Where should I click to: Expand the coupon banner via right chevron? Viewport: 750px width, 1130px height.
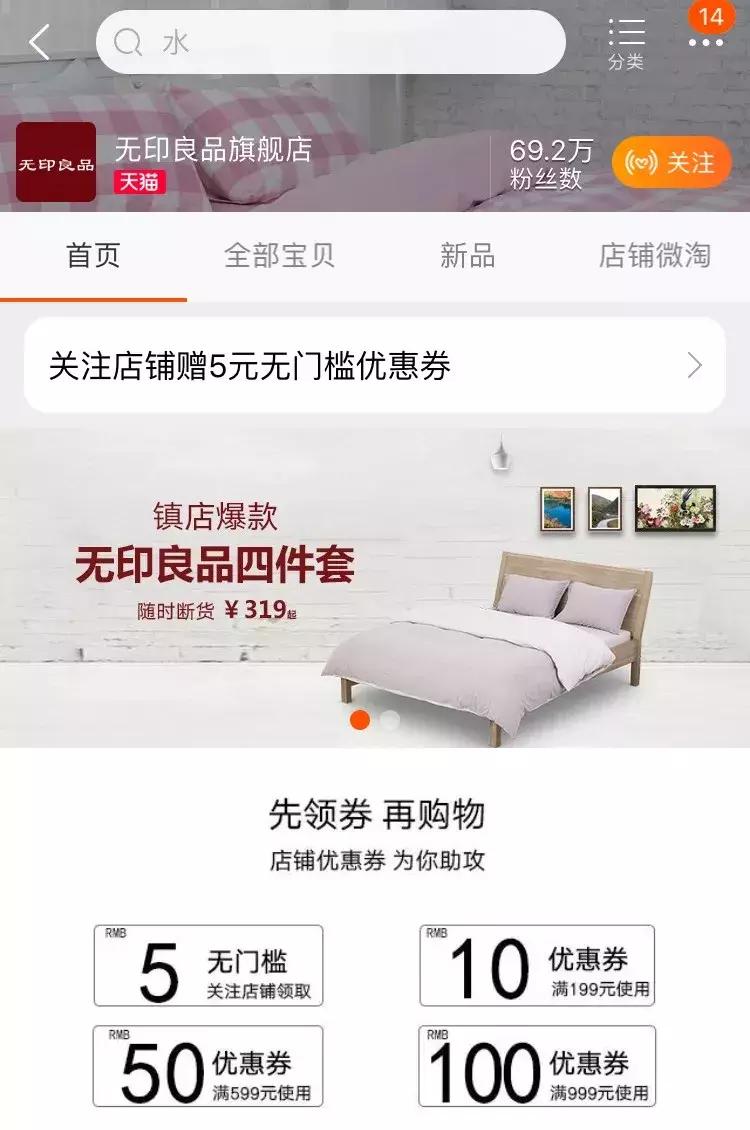694,366
